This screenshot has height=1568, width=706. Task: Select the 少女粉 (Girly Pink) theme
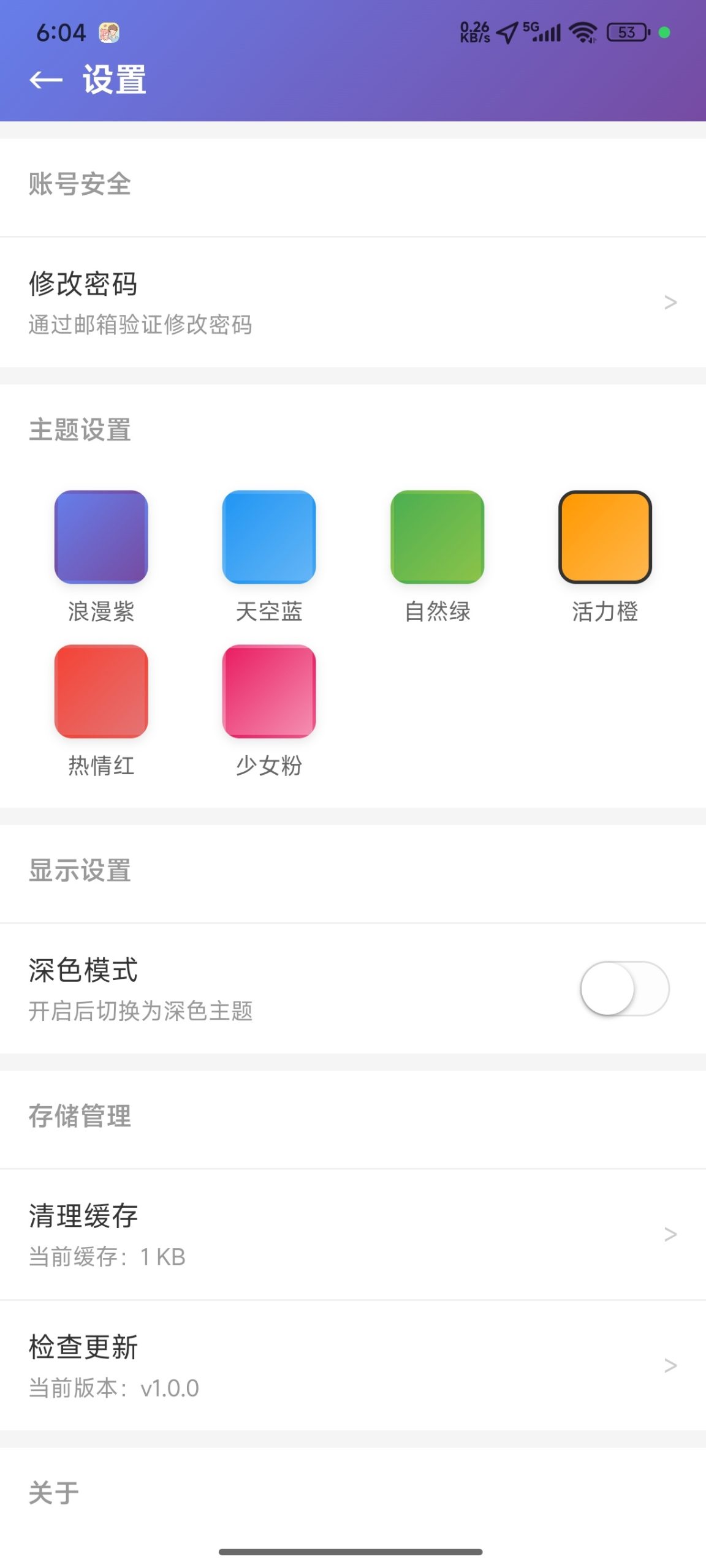270,691
